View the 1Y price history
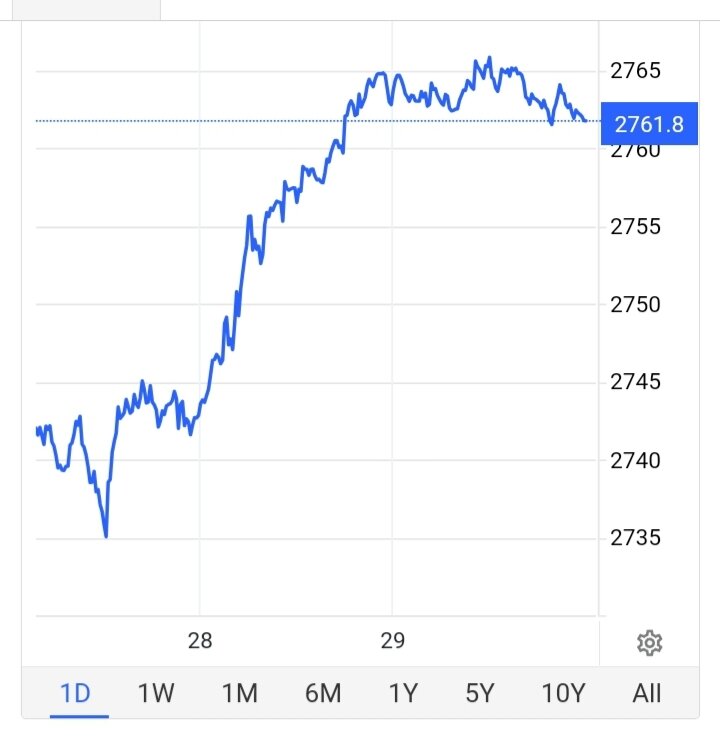Viewport: 720px width, 738px height. pos(402,693)
